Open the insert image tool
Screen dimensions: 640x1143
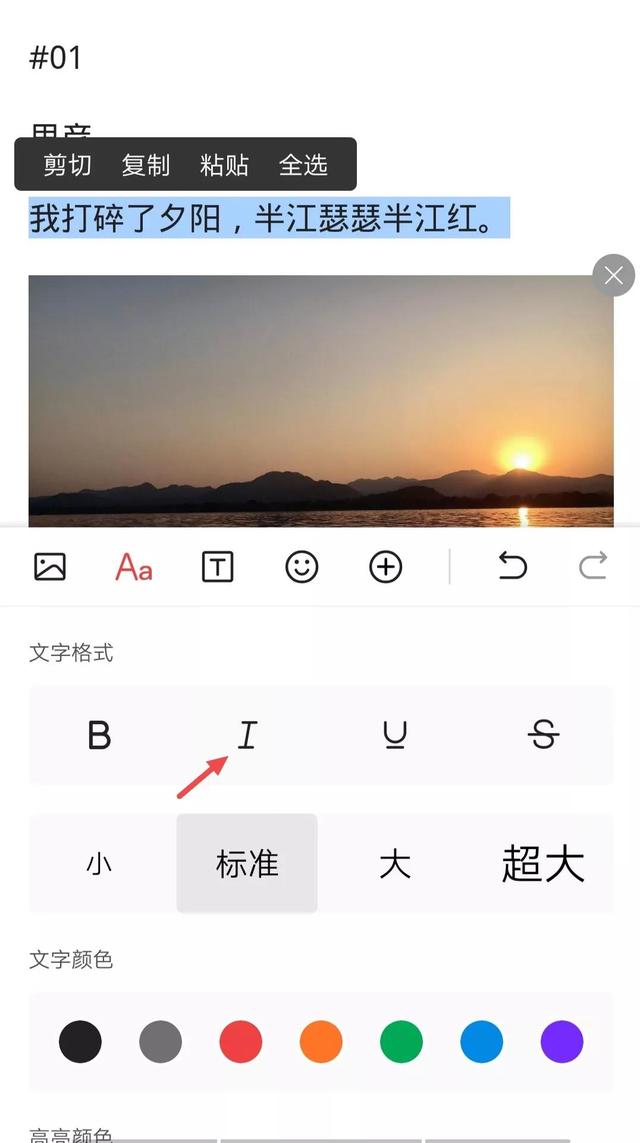coord(50,567)
